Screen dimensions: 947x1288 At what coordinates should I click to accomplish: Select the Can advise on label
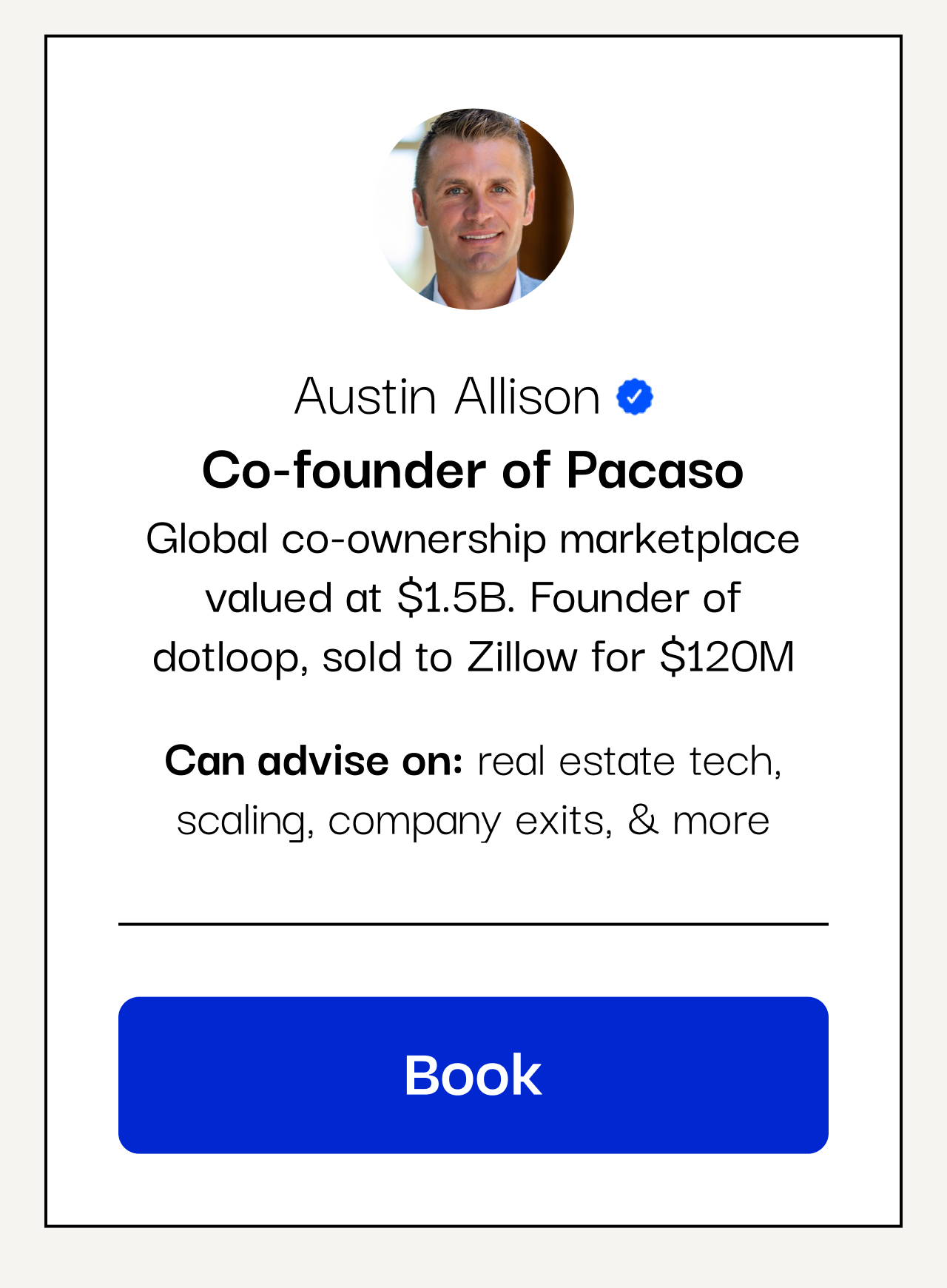coord(314,759)
